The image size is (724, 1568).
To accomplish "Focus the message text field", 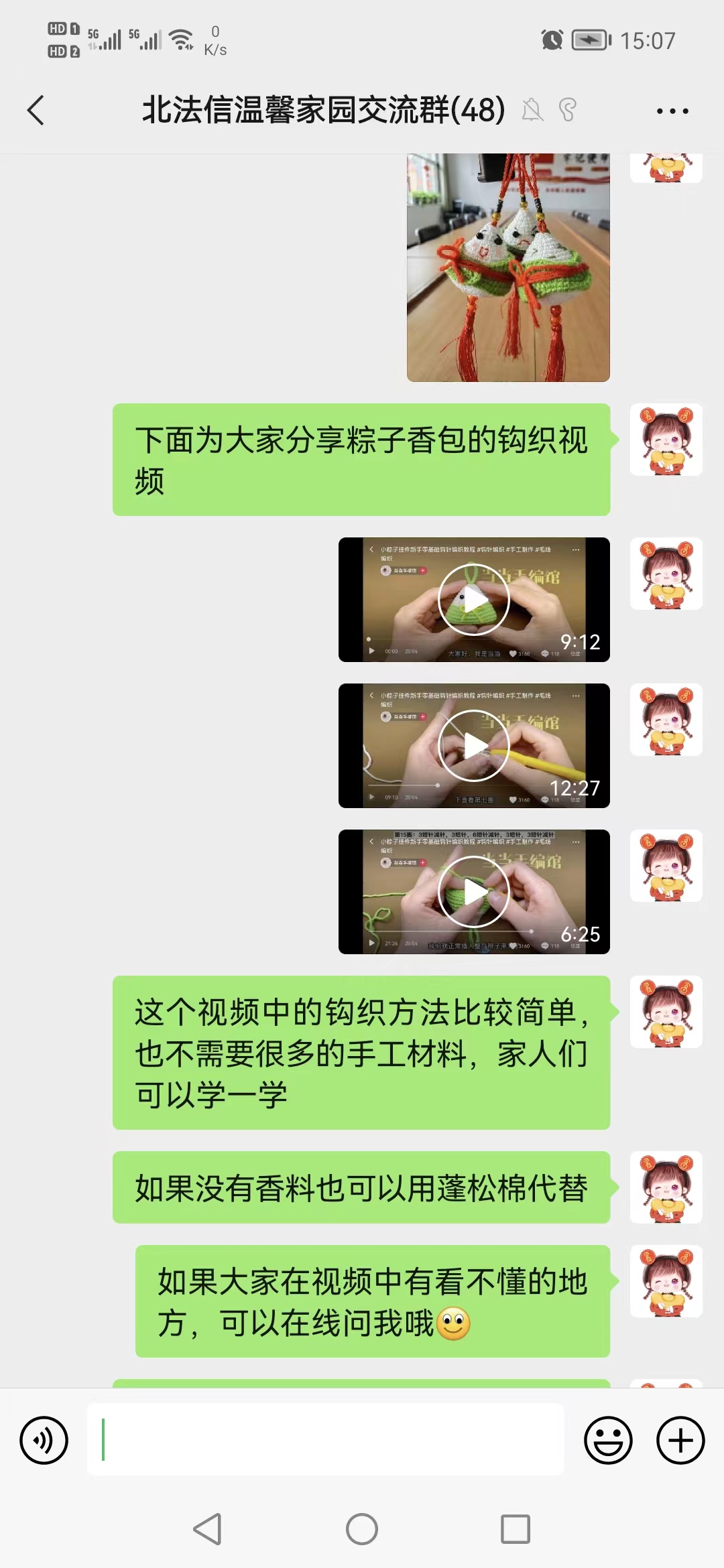I will click(326, 1440).
